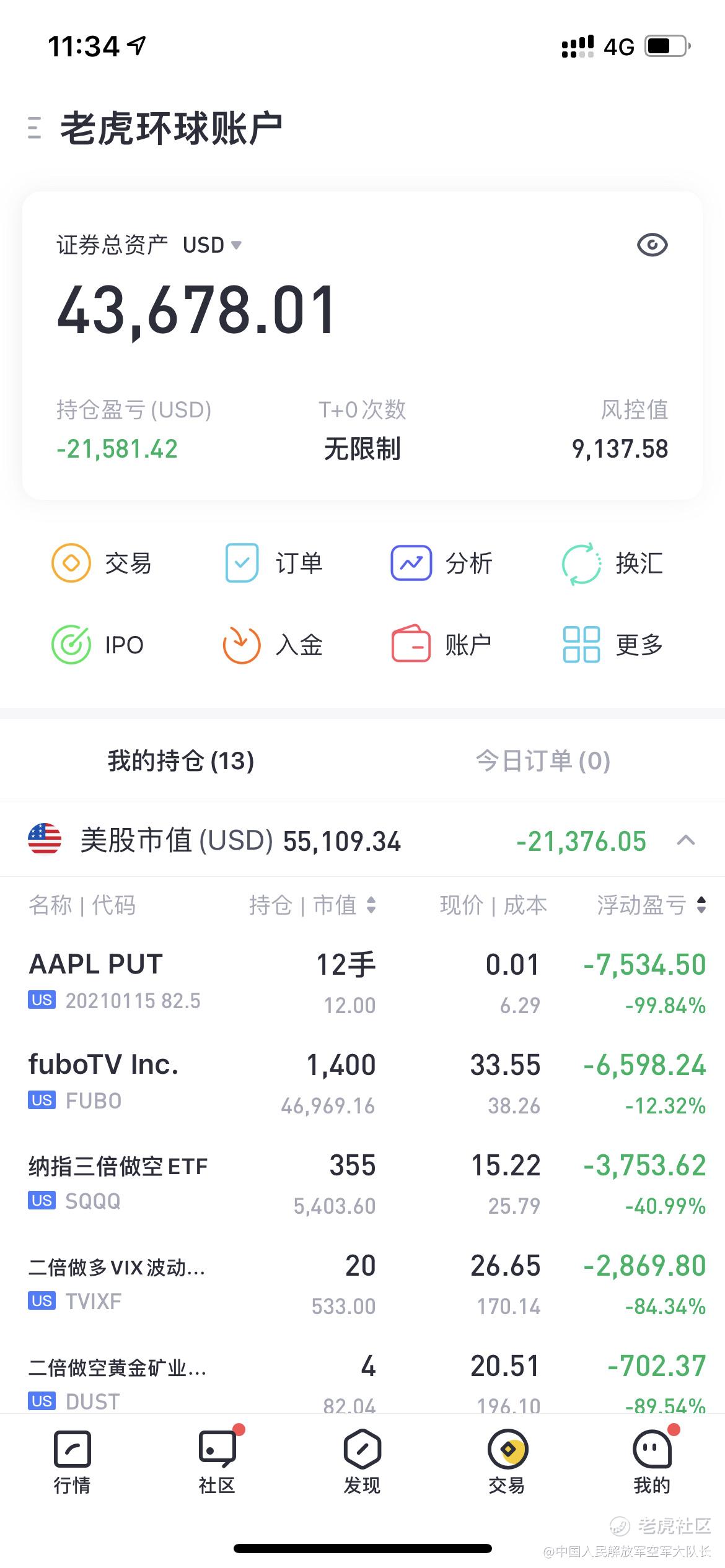
Task: Open the 订单 orders shortcut
Action: click(x=274, y=563)
